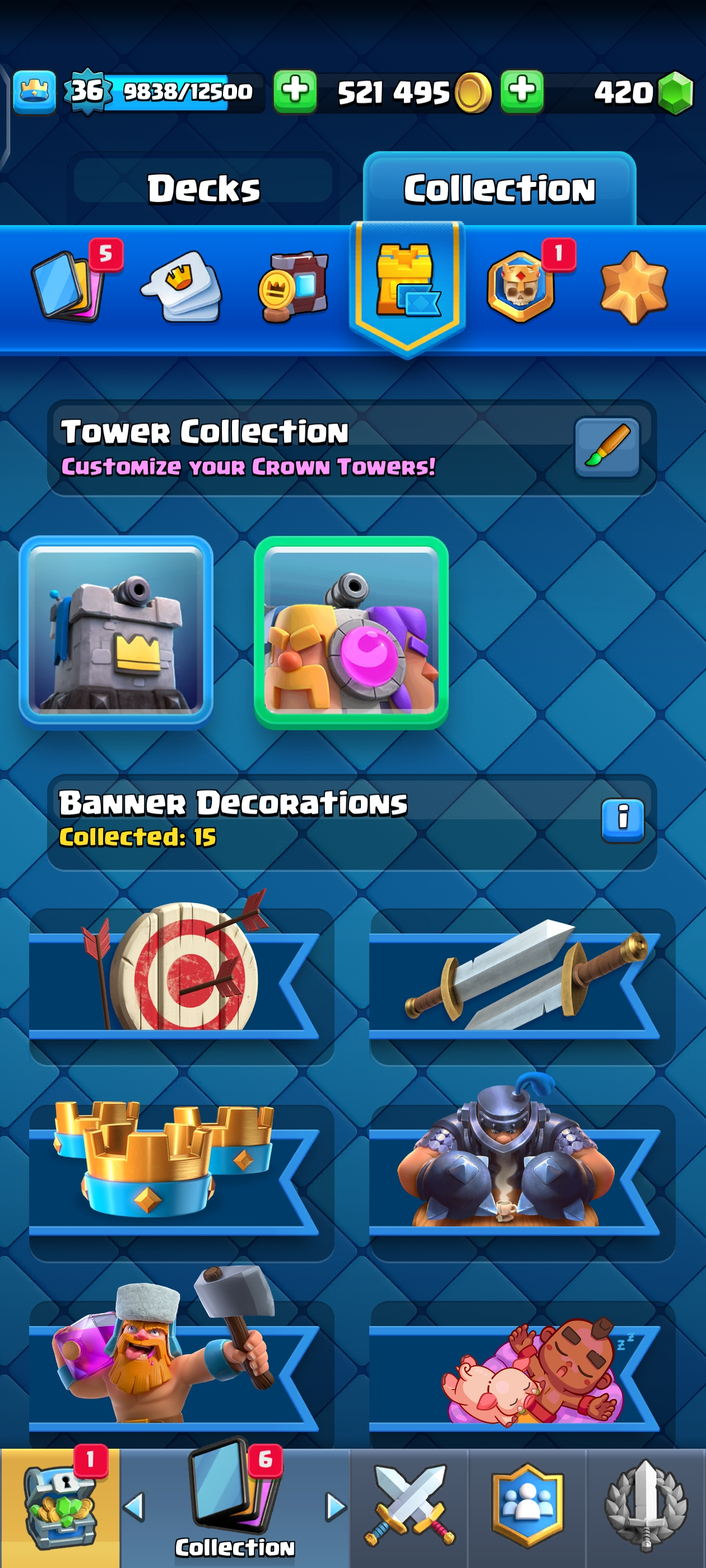Screen dimensions: 706x1568
Task: Open the star points tab
Action: (634, 286)
